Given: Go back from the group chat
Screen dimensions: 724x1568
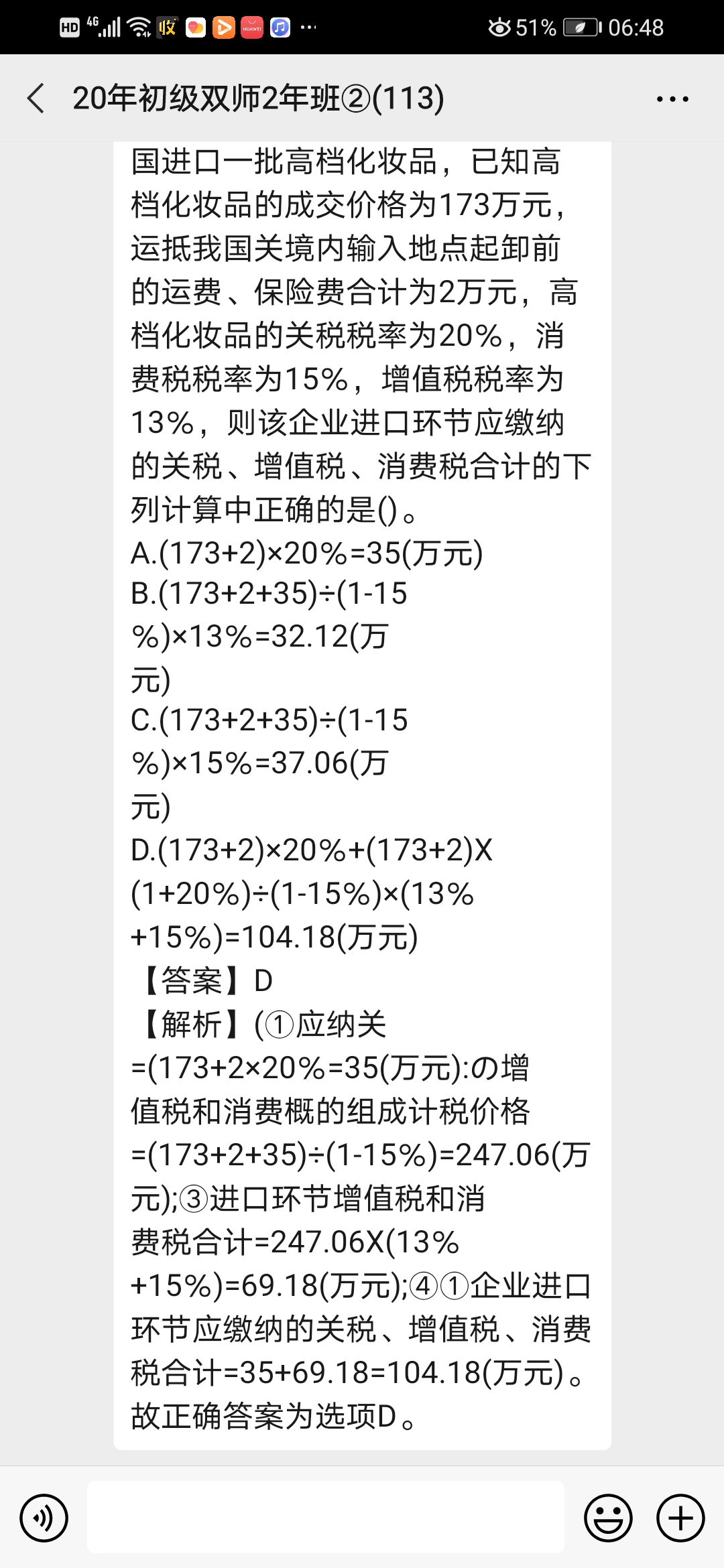Looking at the screenshot, I should click(36, 99).
